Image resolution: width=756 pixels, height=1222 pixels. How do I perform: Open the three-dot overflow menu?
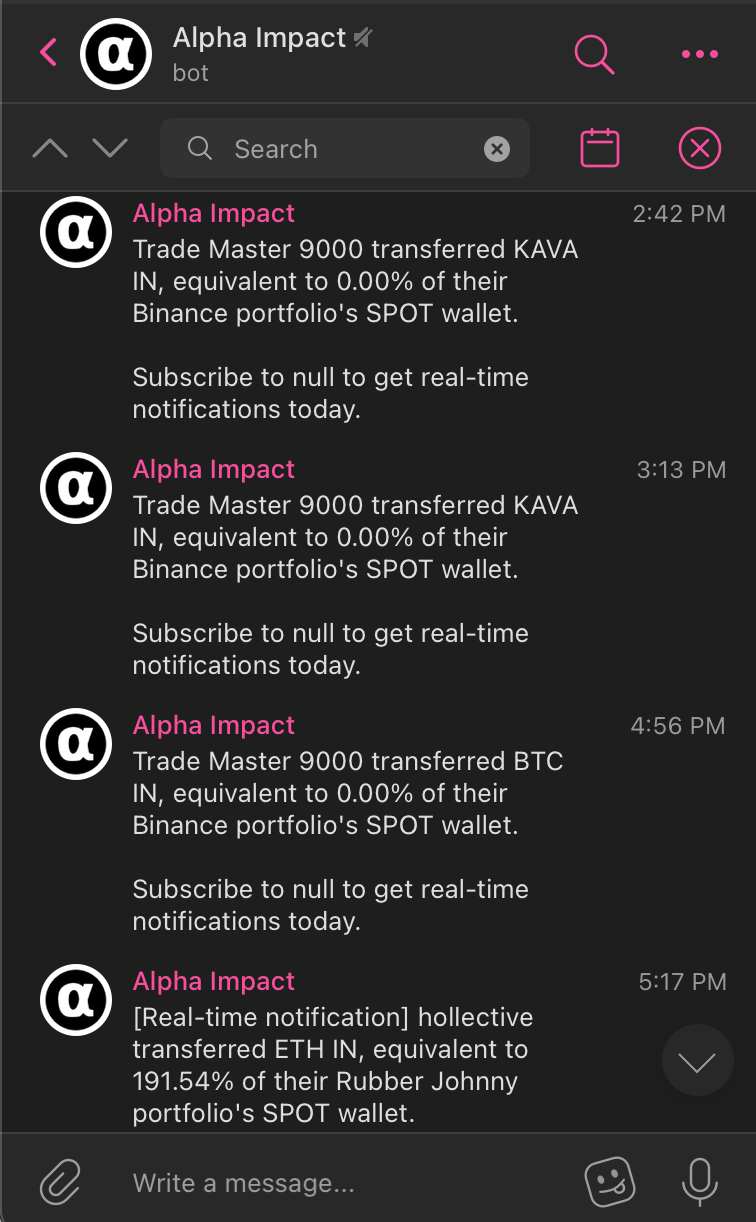[699, 54]
